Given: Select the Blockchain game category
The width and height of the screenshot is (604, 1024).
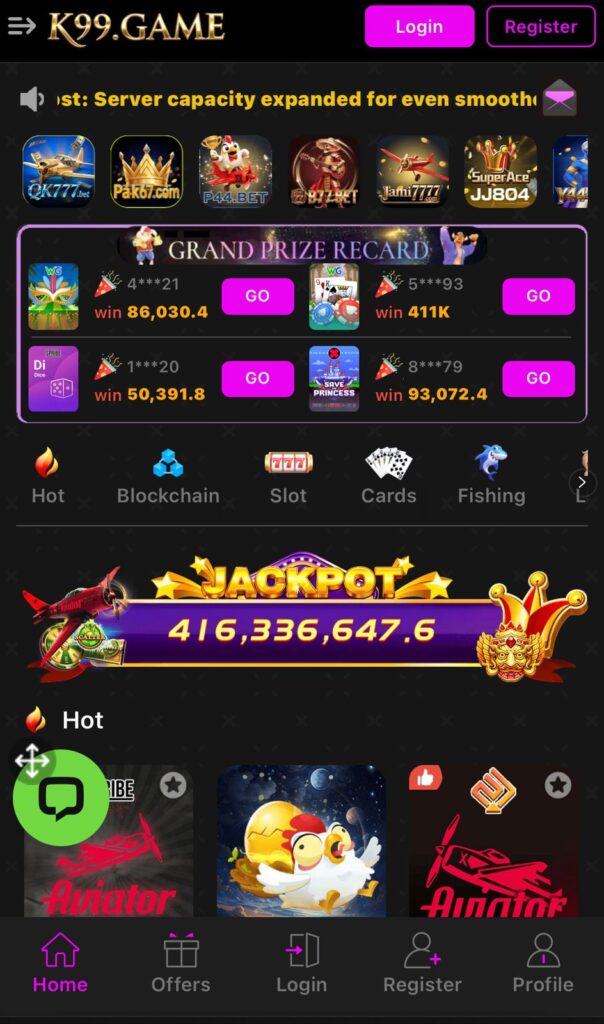Looking at the screenshot, I should 168,476.
